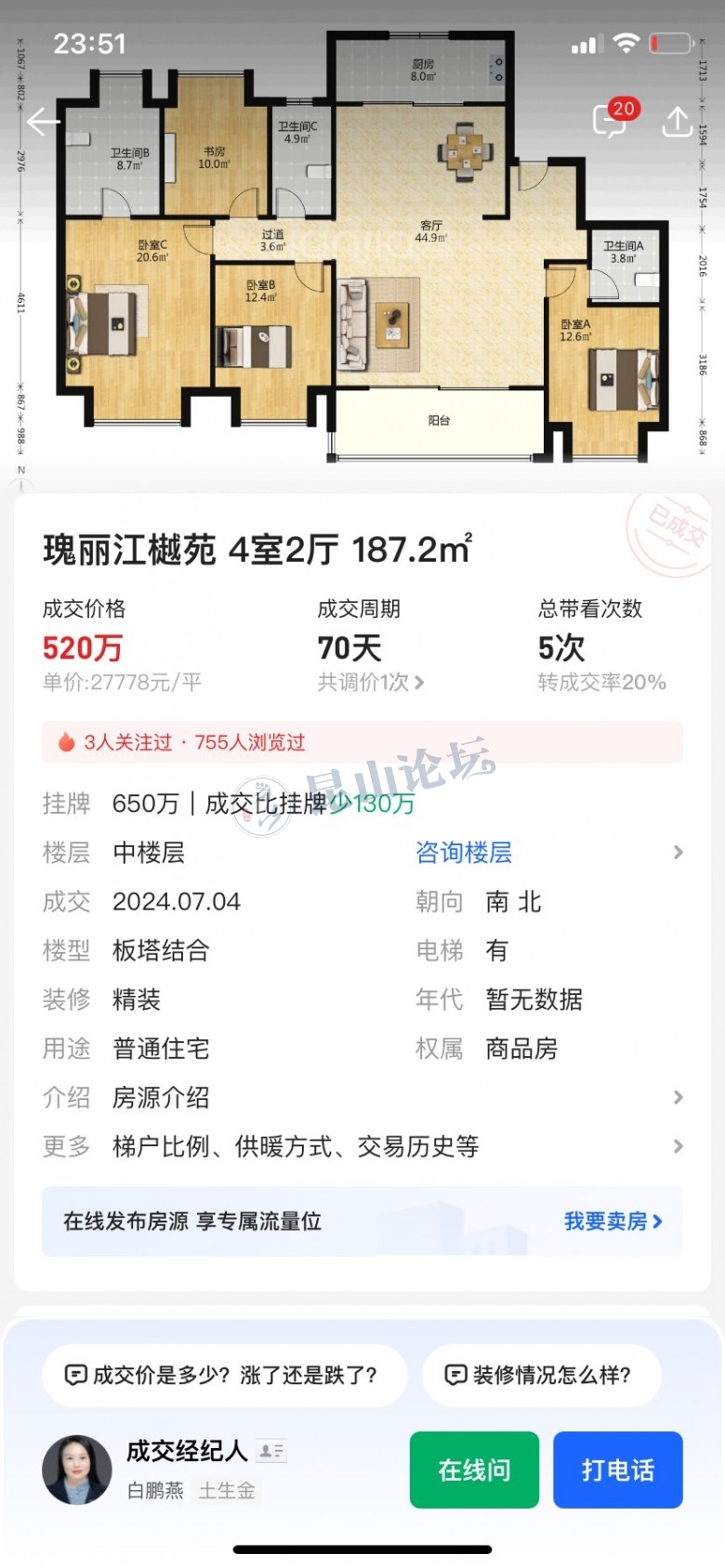Tap 我要卖房 link
Image resolution: width=725 pixels, height=1568 pixels.
[x=612, y=1221]
